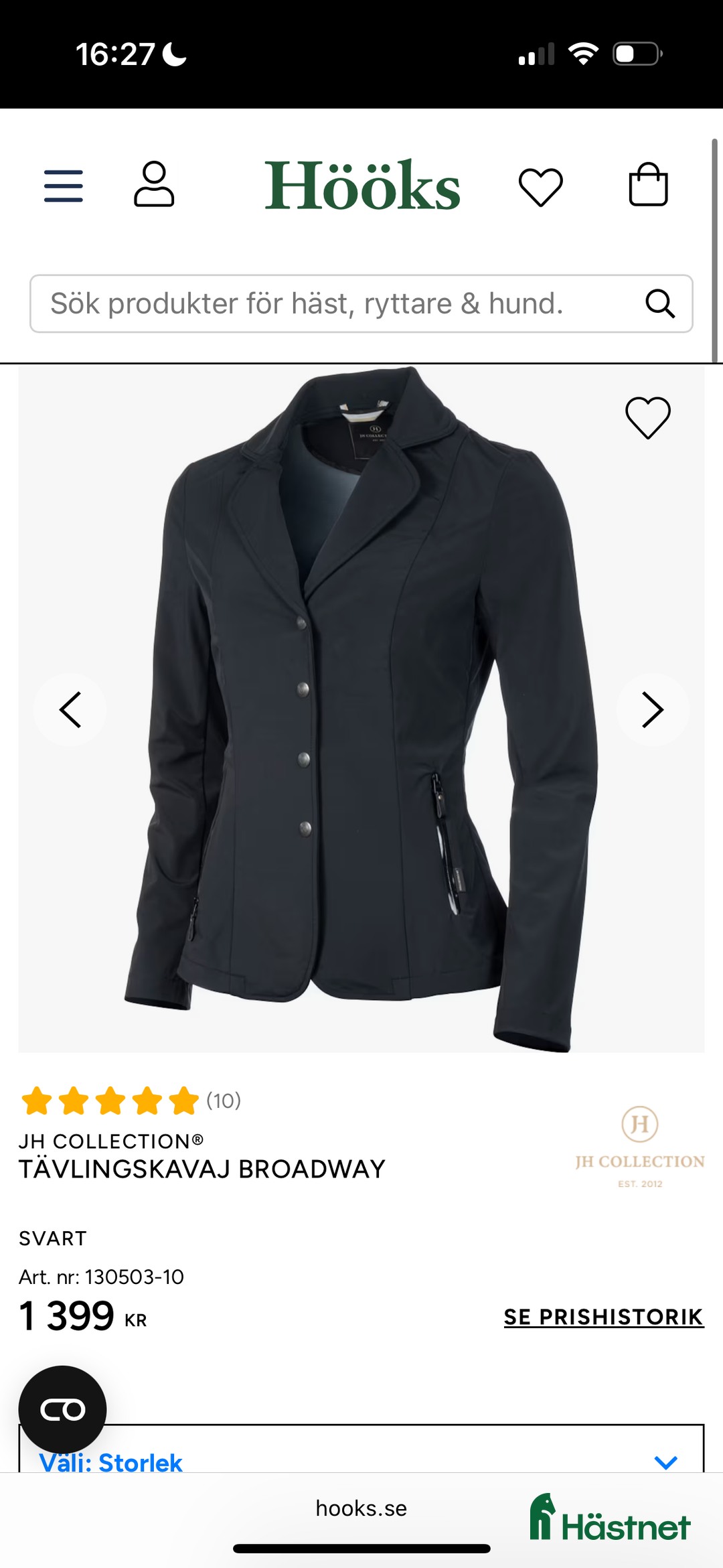The width and height of the screenshot is (723, 1568).
Task: Open the shopping bag
Action: pos(648,185)
